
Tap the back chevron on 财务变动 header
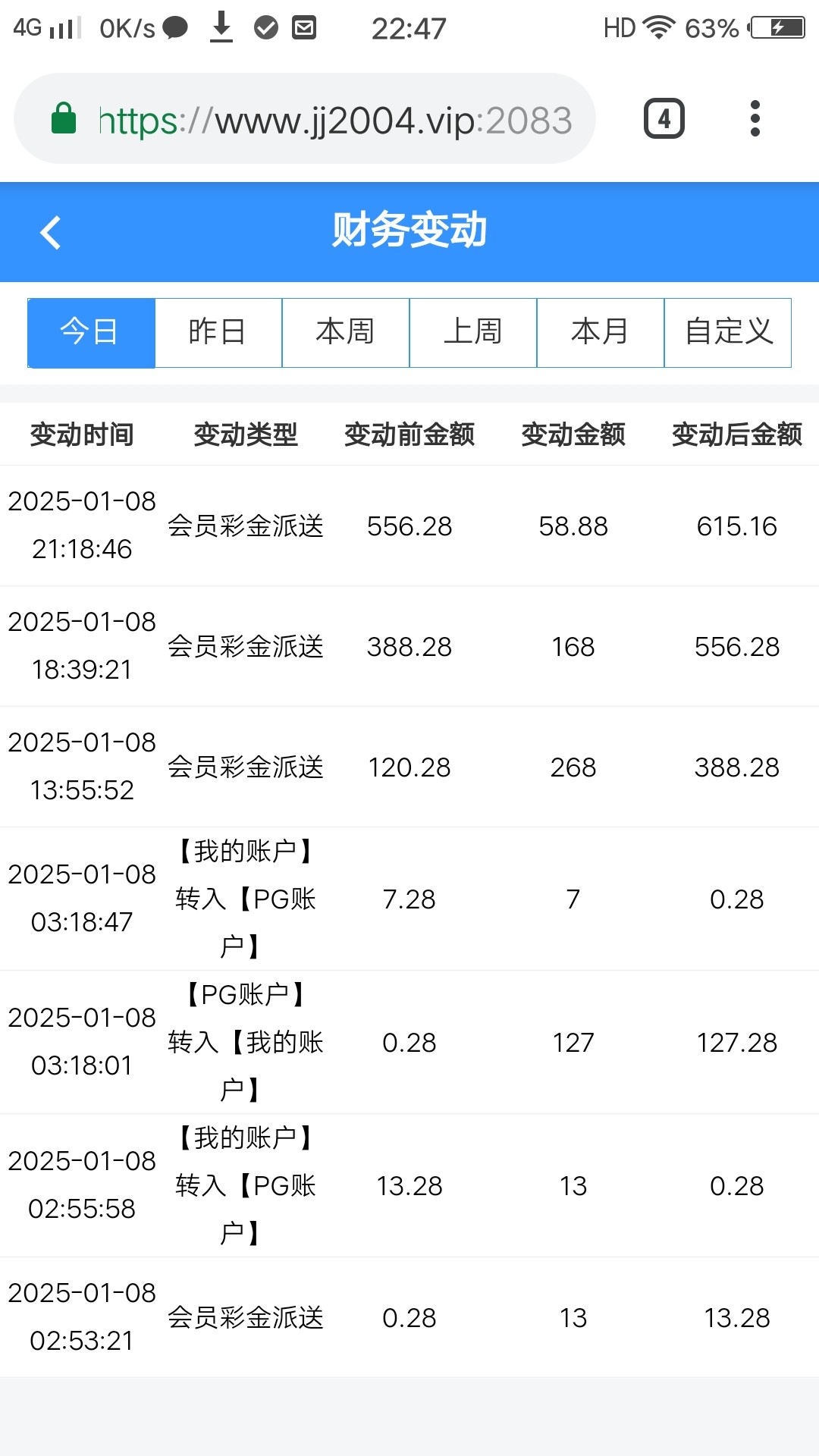pyautogui.click(x=51, y=232)
